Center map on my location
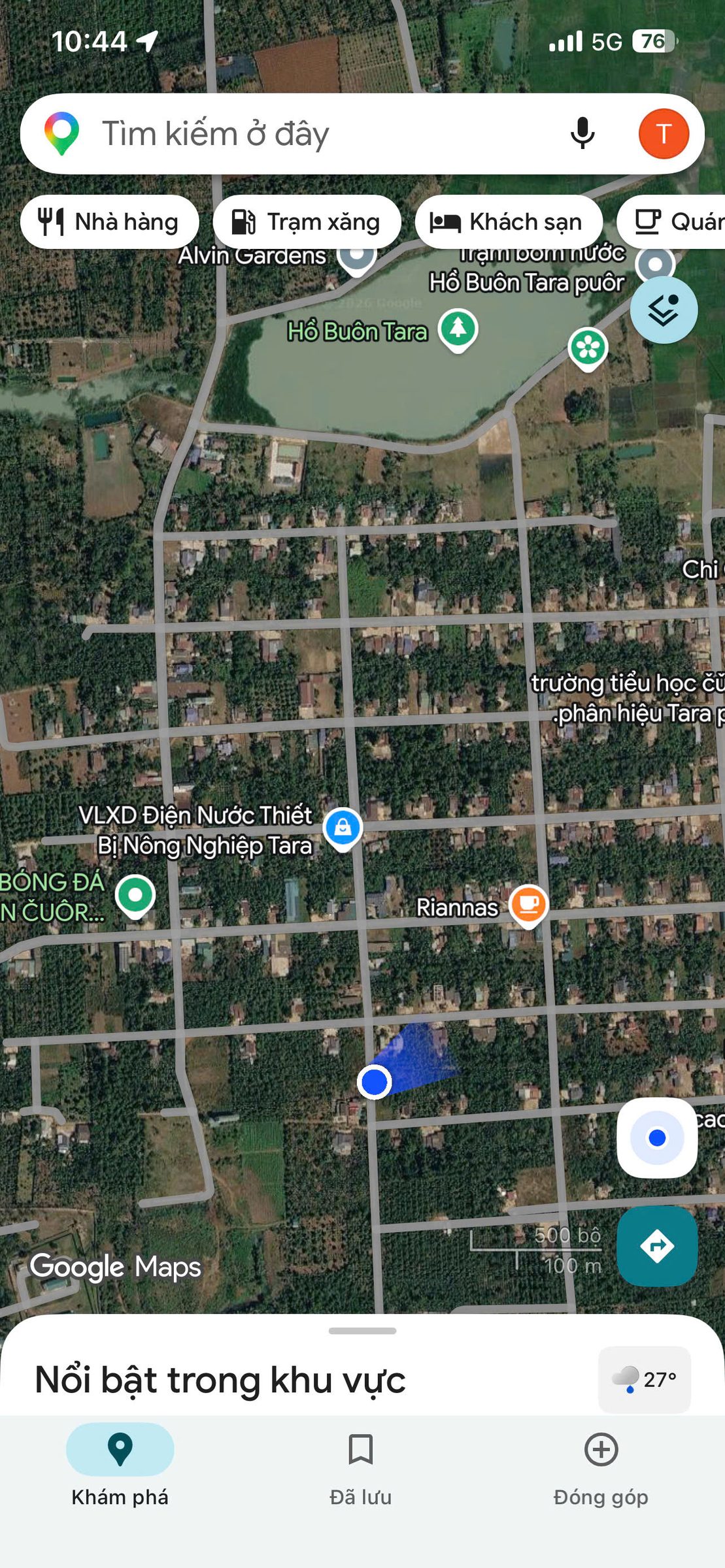 pyautogui.click(x=657, y=1138)
